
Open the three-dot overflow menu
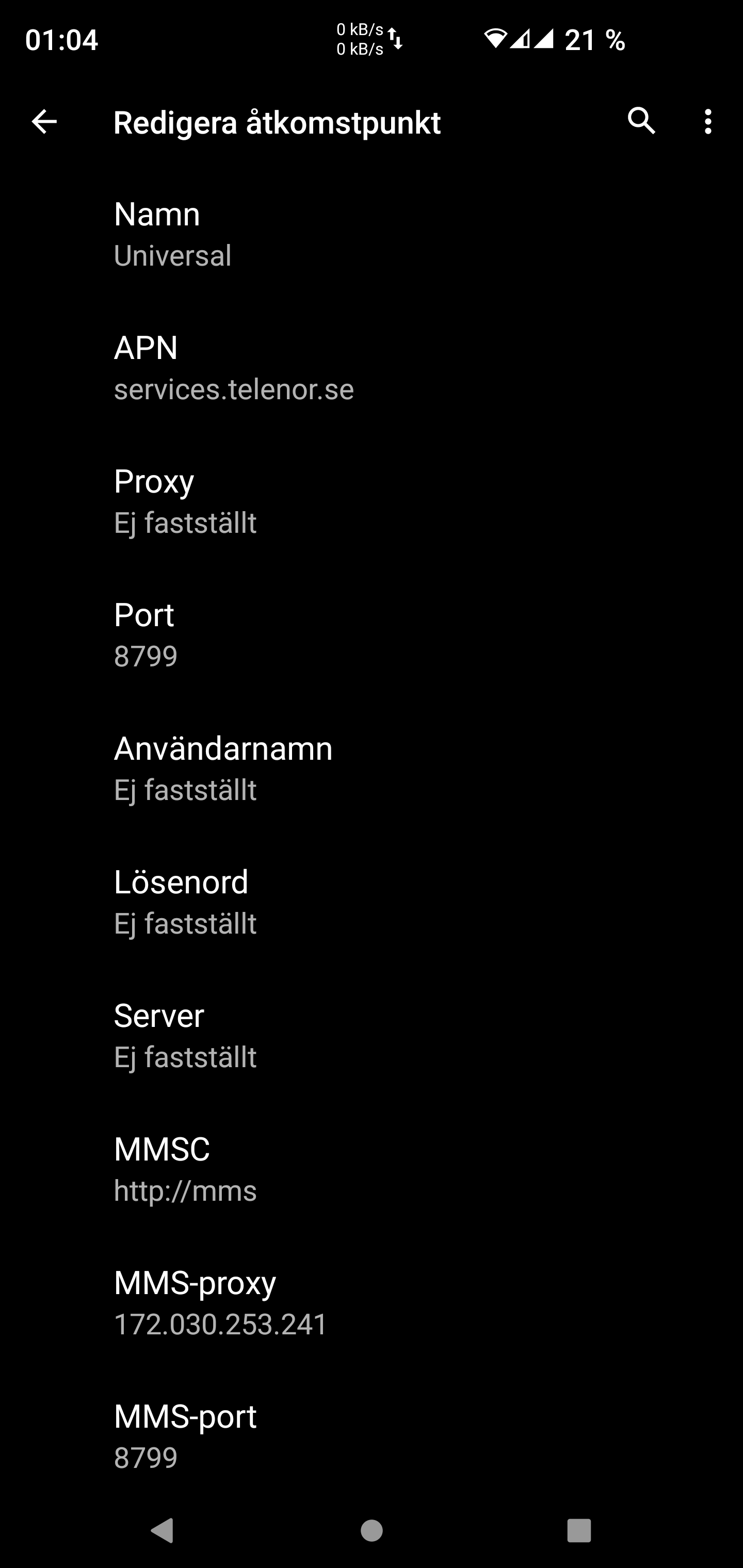(x=708, y=122)
